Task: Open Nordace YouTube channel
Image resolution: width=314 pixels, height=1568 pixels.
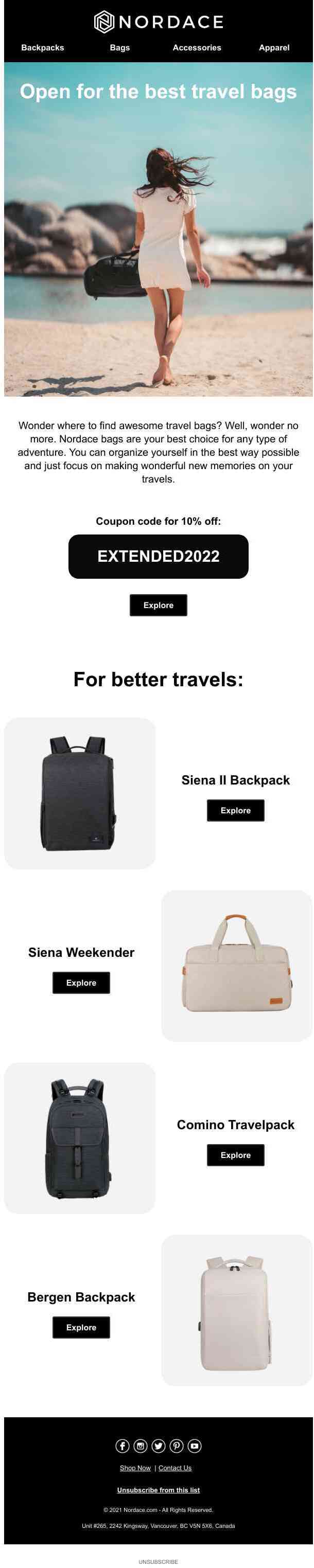Action: pos(194,1445)
